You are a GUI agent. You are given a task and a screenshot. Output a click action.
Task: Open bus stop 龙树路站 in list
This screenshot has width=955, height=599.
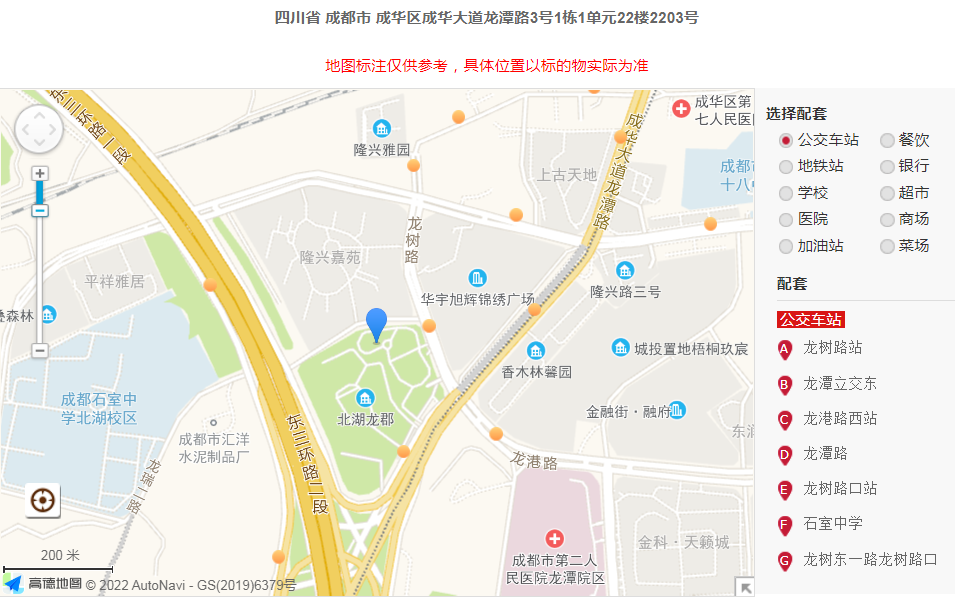click(x=832, y=348)
